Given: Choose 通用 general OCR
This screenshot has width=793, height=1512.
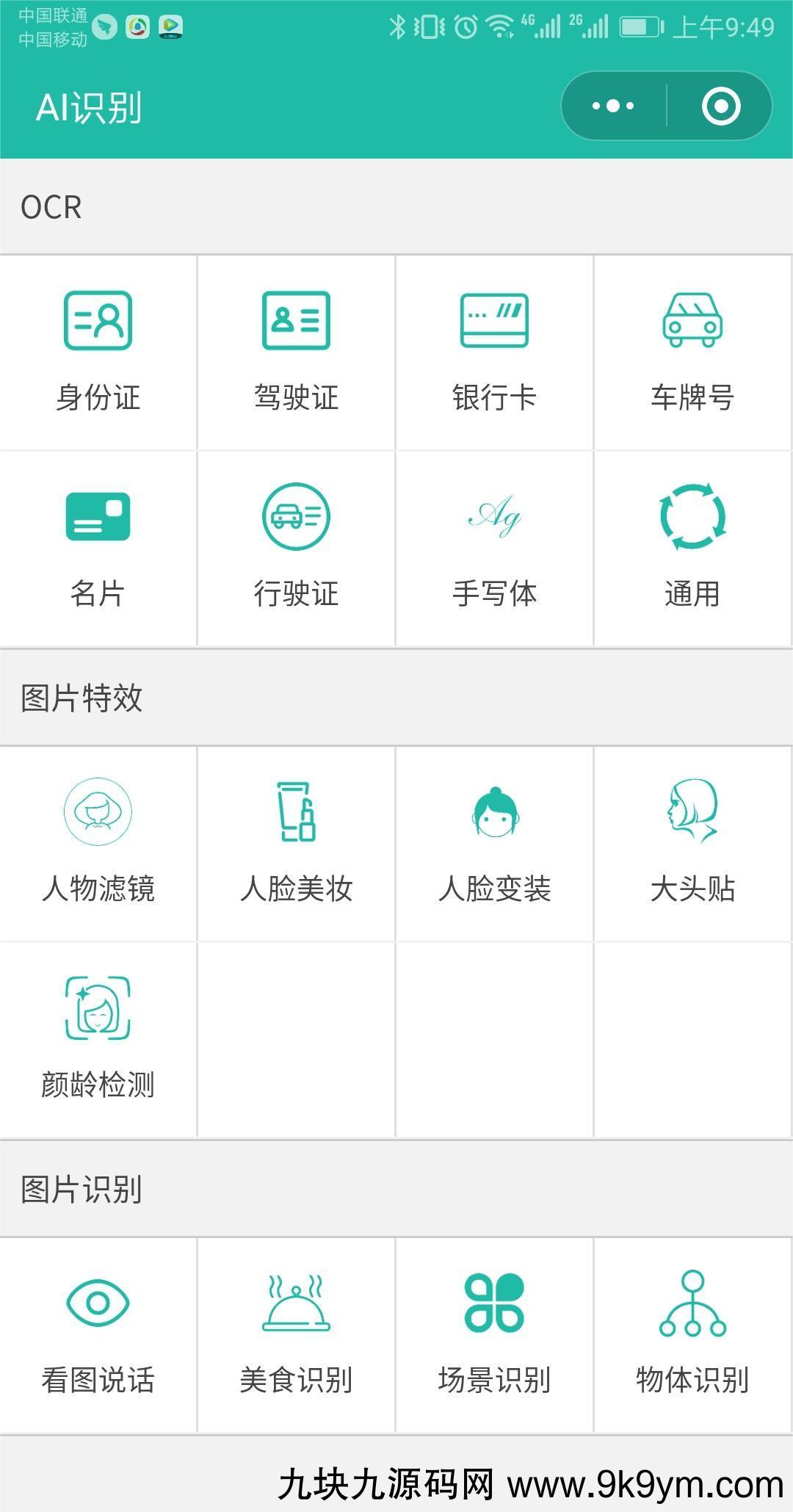Looking at the screenshot, I should [x=692, y=549].
